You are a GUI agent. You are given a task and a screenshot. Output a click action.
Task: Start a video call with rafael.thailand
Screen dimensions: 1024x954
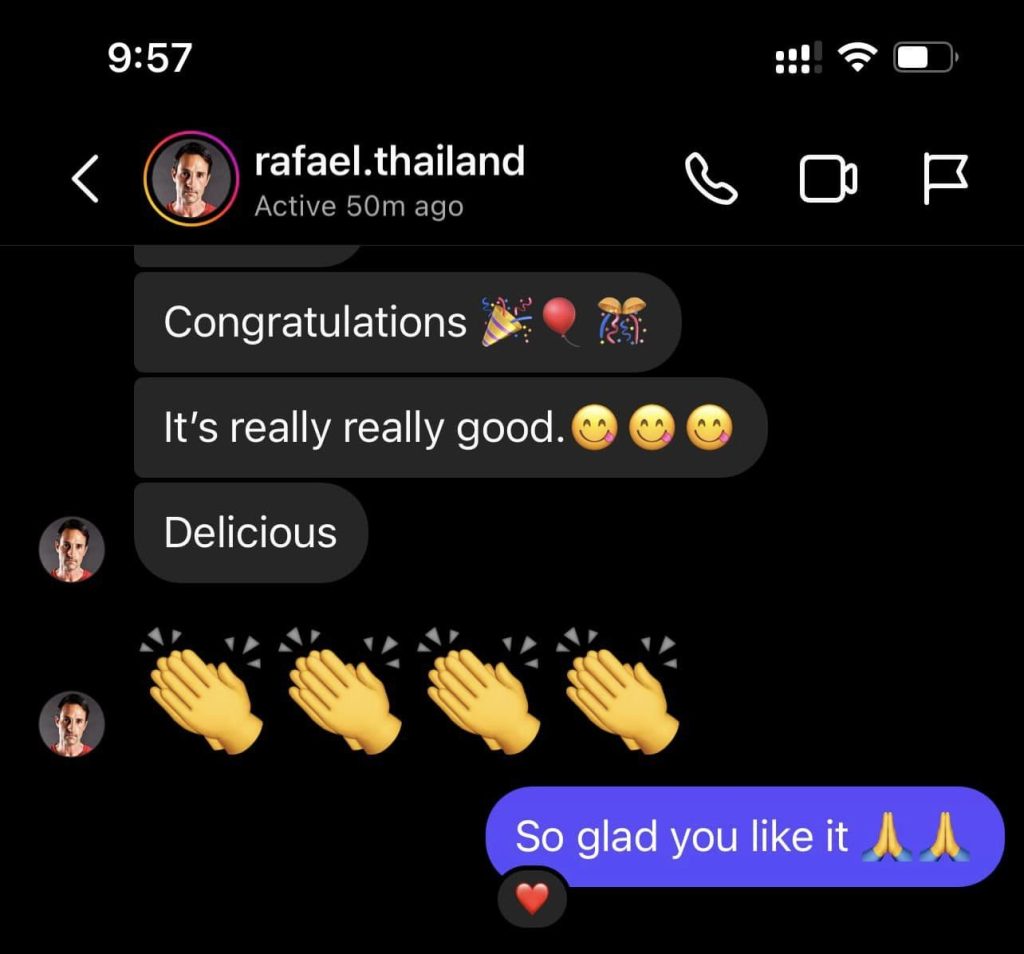(828, 180)
